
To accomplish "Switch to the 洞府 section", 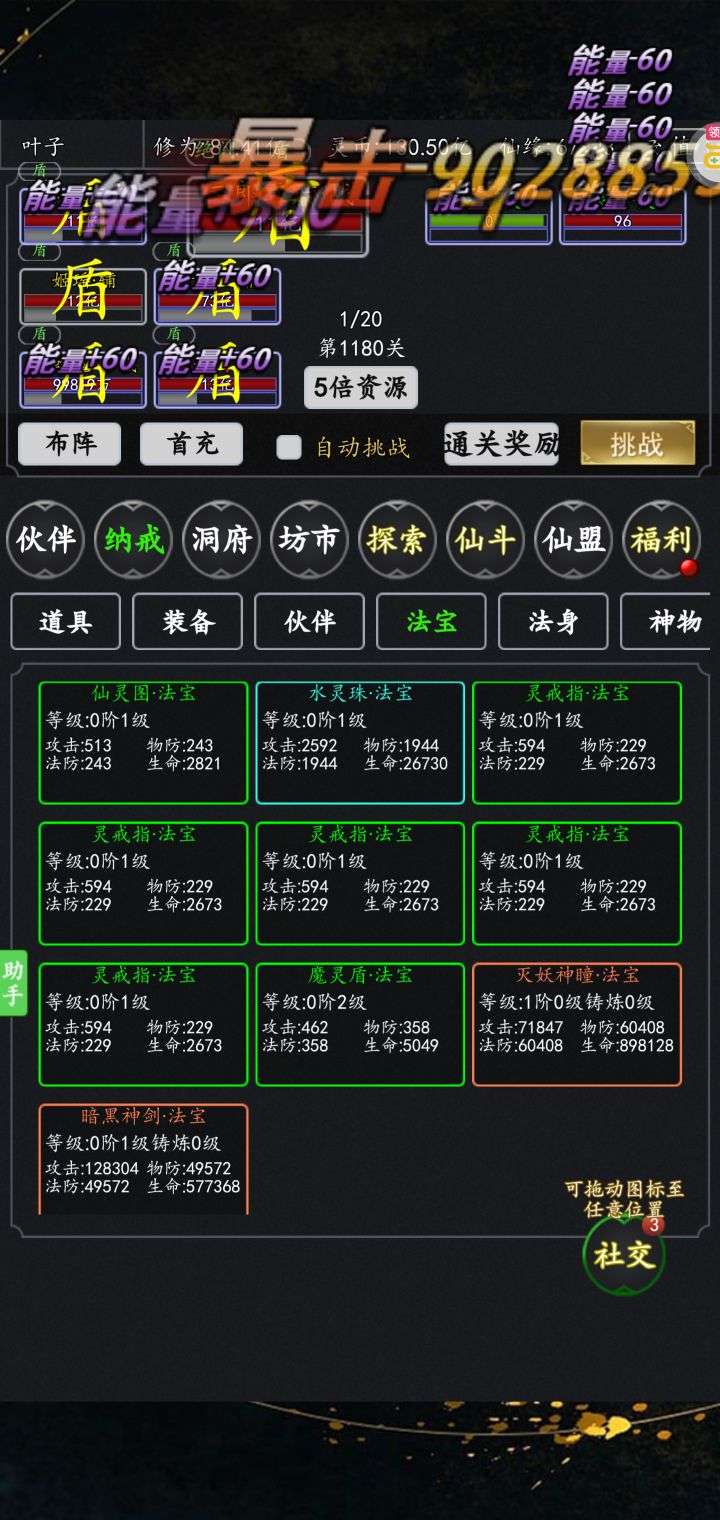I will 221,540.
